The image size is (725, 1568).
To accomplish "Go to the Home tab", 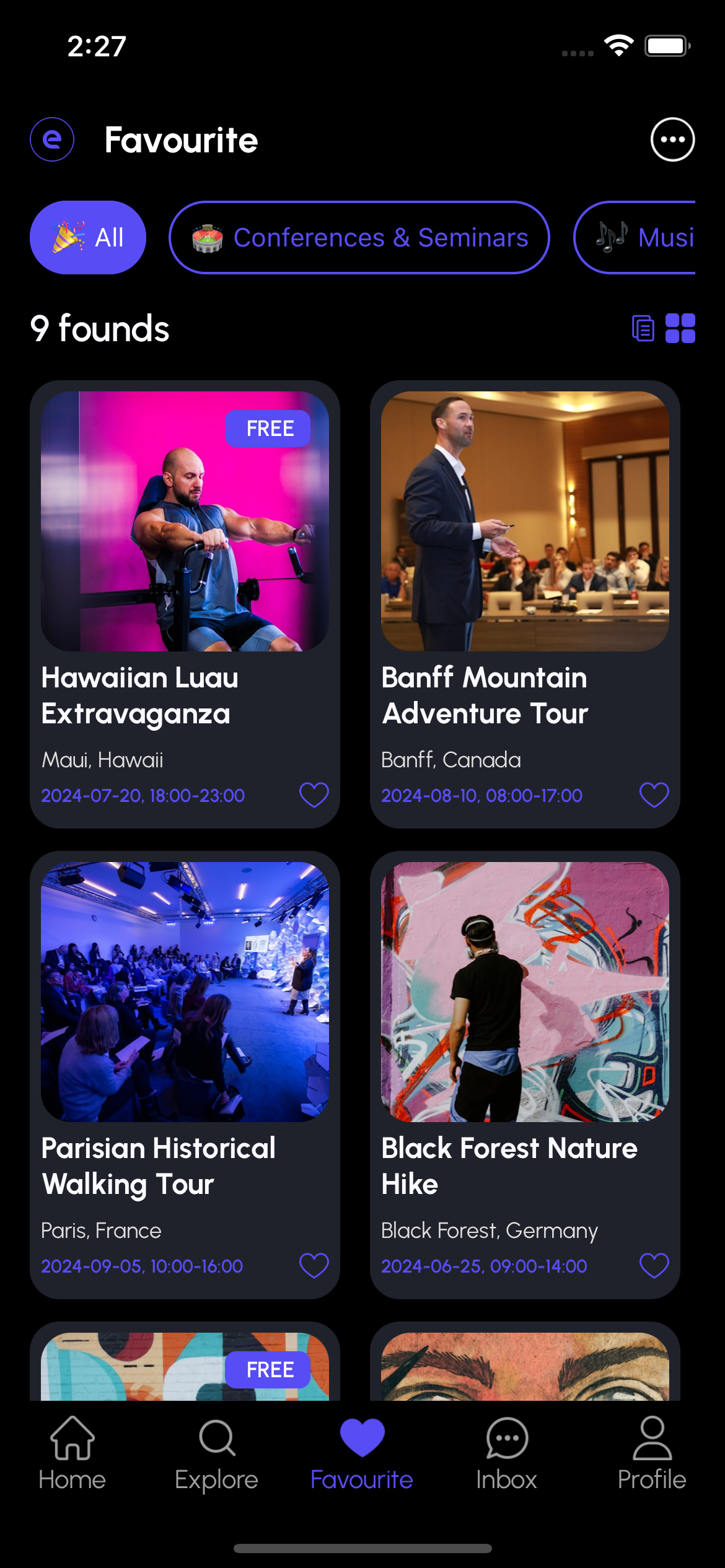I will (72, 1453).
